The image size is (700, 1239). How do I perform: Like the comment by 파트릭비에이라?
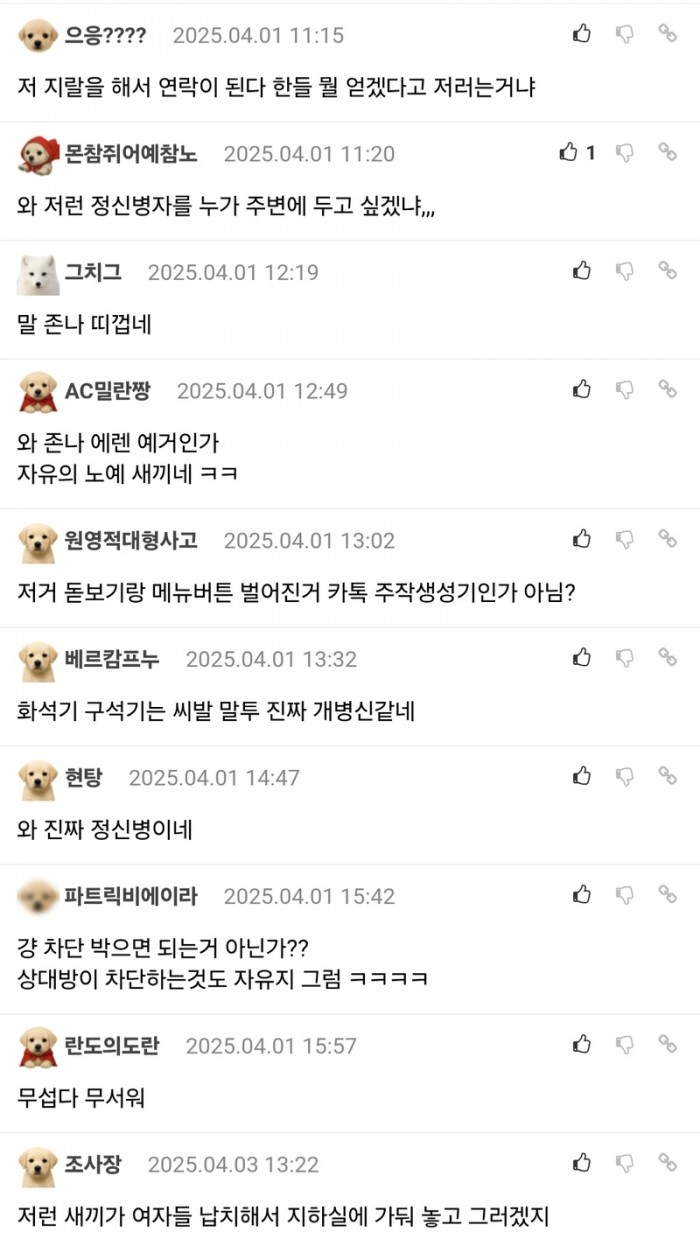(x=582, y=894)
